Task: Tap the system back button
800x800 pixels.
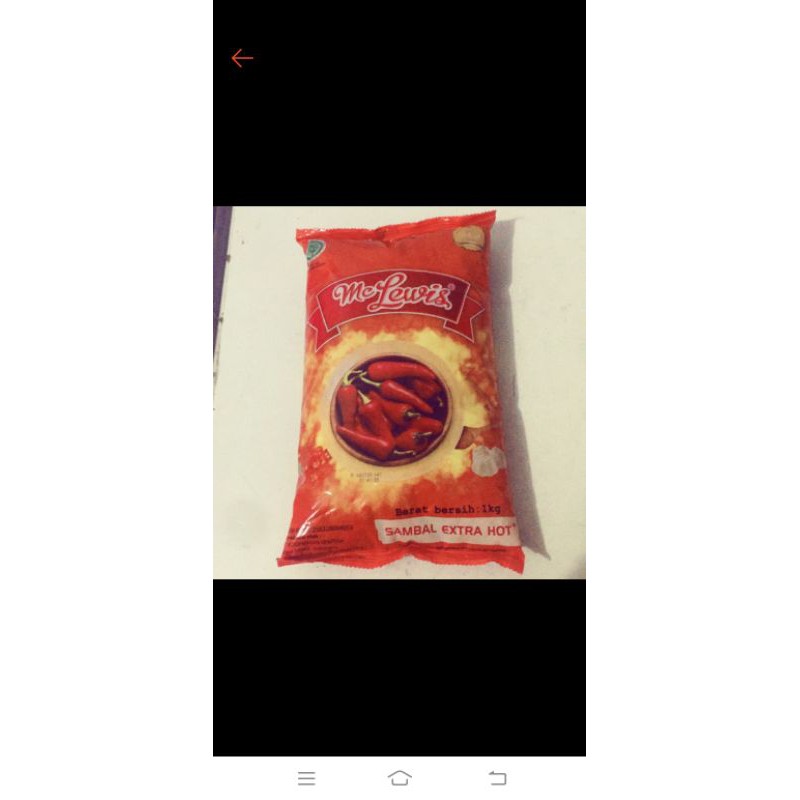Action: [497, 778]
